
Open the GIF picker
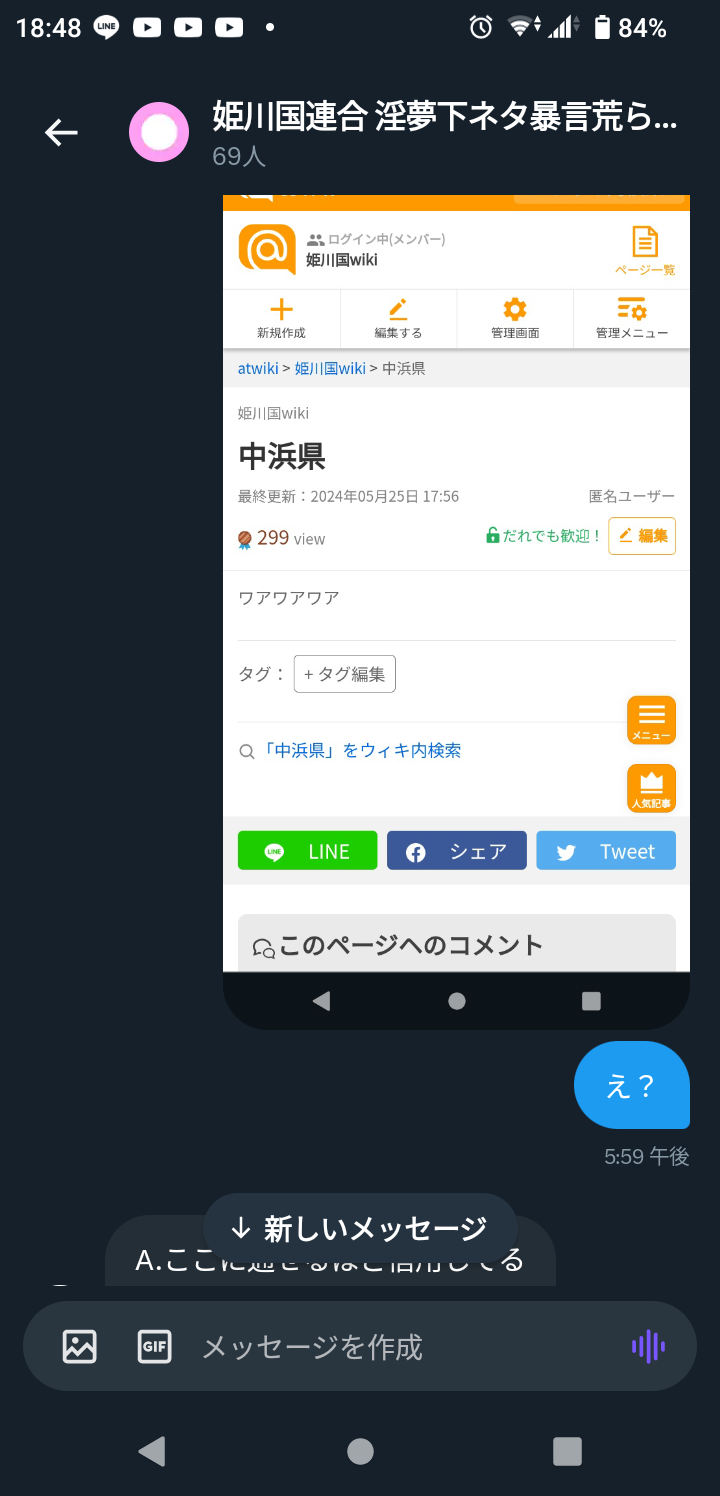click(154, 1346)
